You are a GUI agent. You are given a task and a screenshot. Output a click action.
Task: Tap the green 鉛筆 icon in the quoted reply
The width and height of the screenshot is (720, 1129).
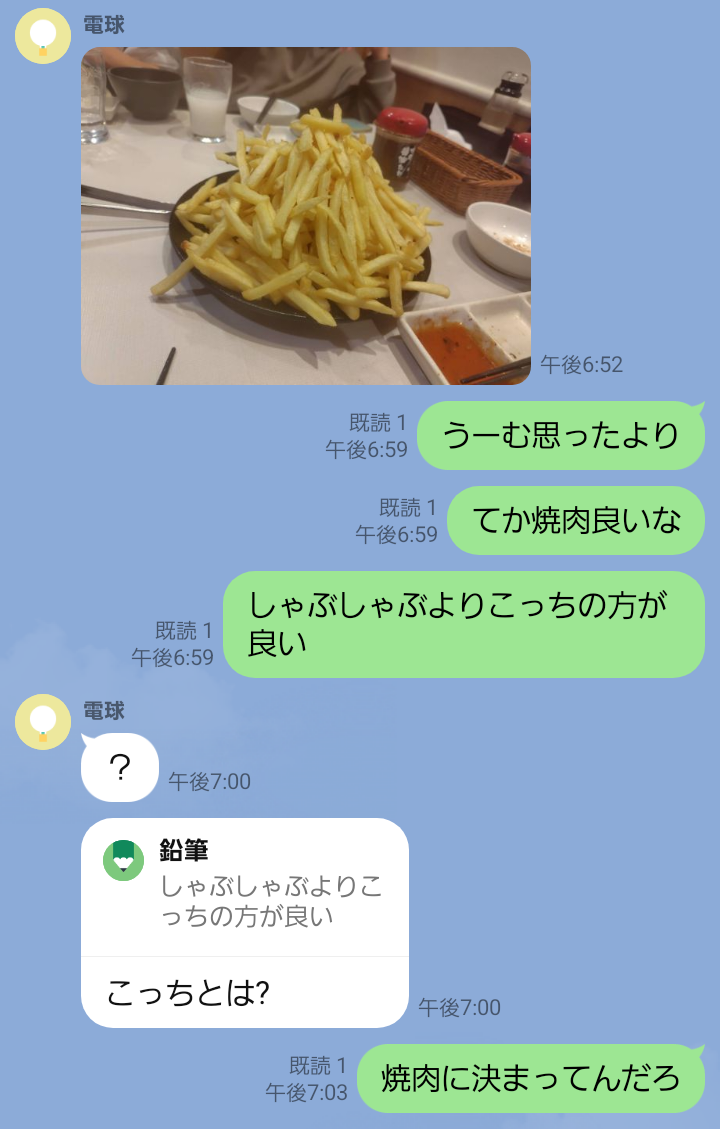click(120, 860)
